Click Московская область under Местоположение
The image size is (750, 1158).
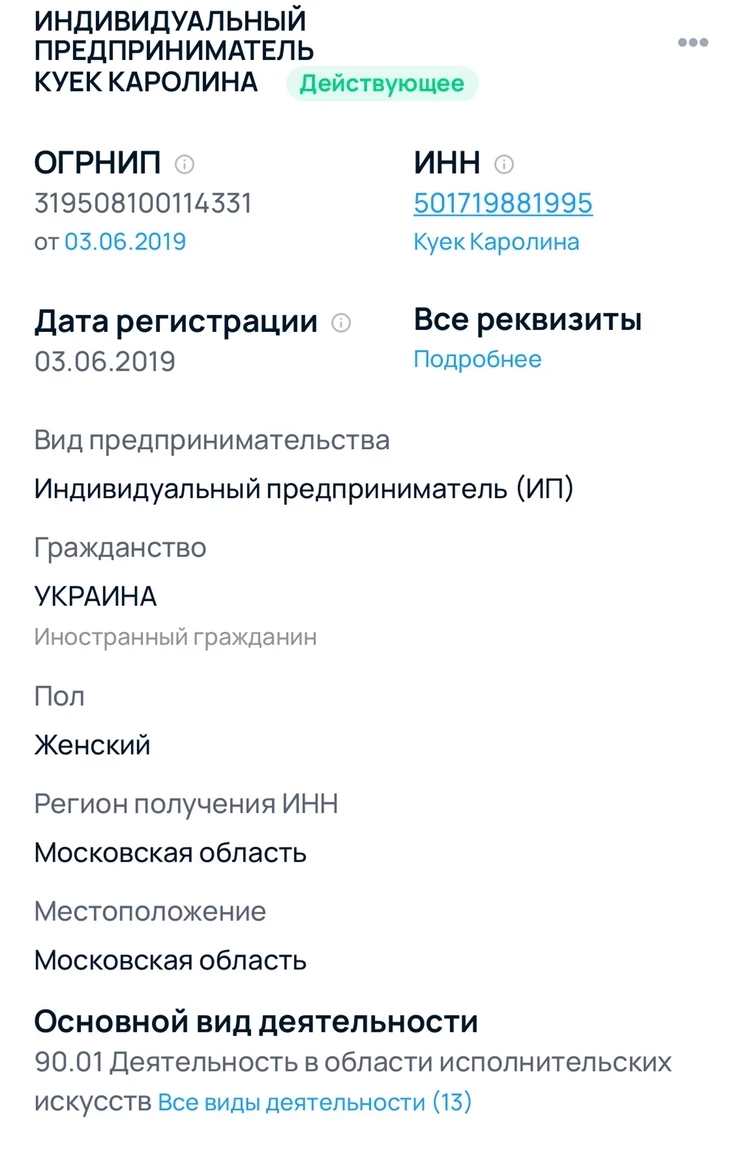click(170, 960)
